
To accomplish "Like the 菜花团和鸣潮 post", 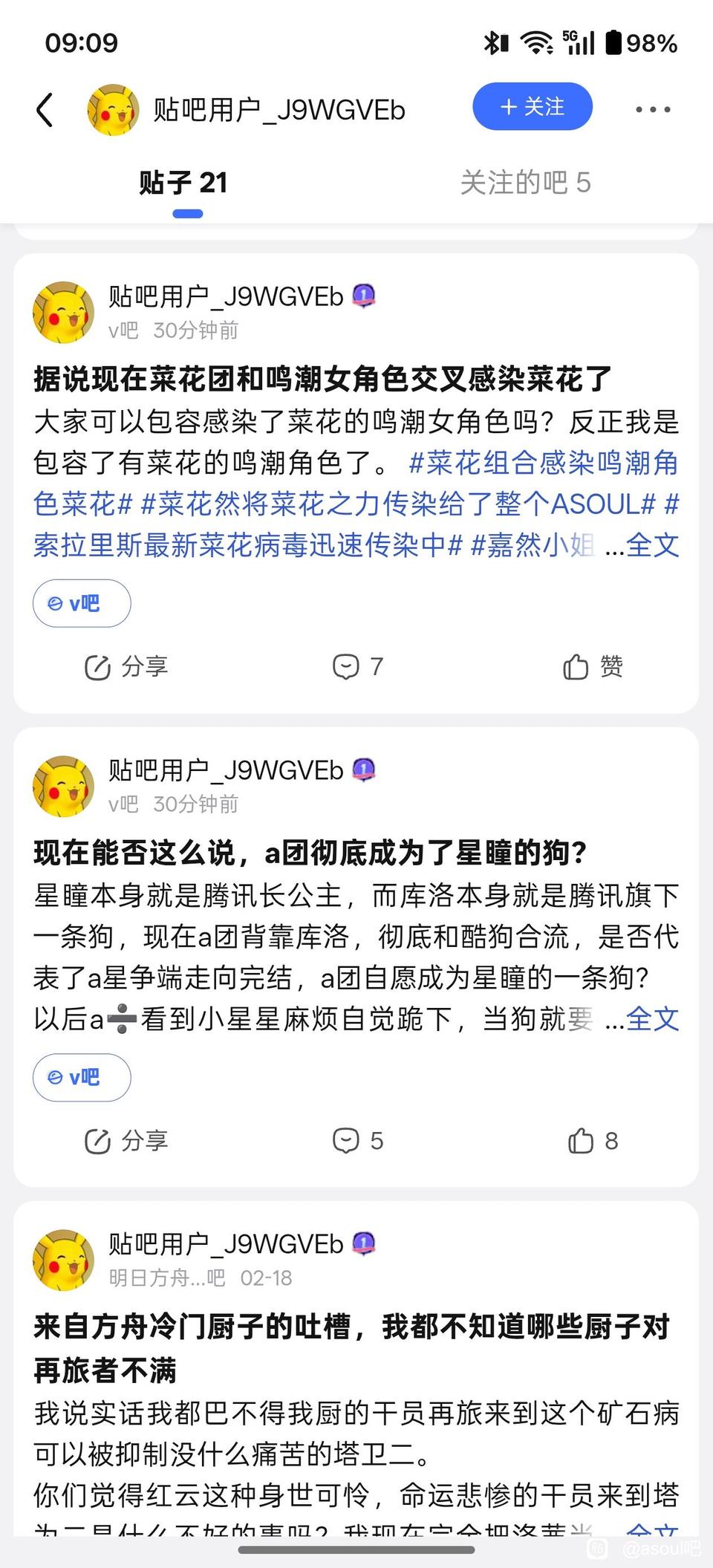I will point(593,667).
